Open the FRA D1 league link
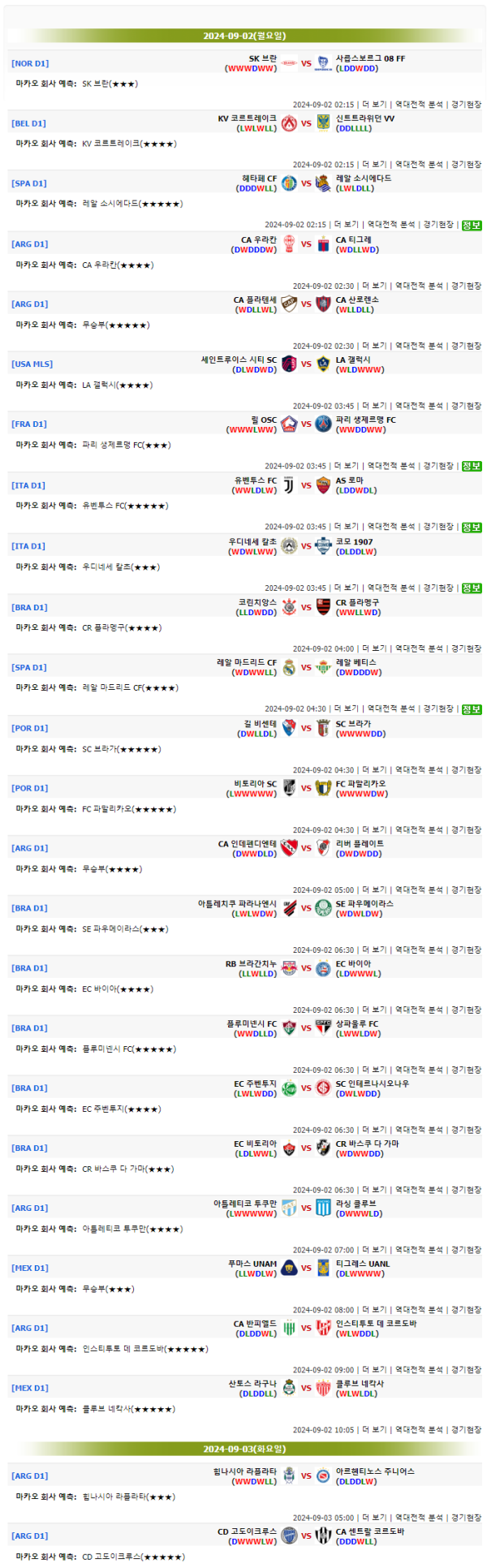487x1568 pixels. [29, 424]
